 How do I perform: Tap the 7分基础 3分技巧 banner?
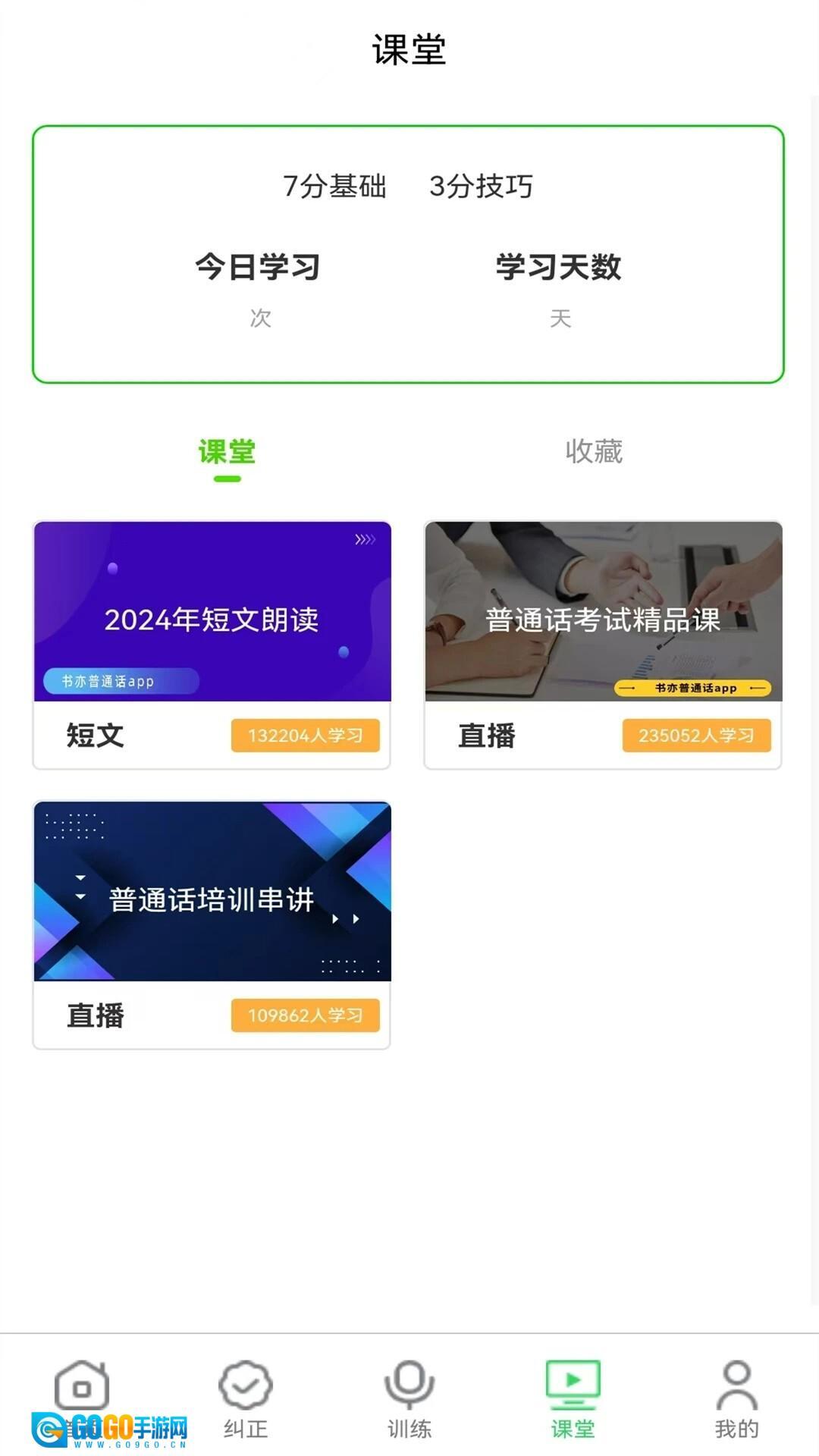(x=409, y=187)
